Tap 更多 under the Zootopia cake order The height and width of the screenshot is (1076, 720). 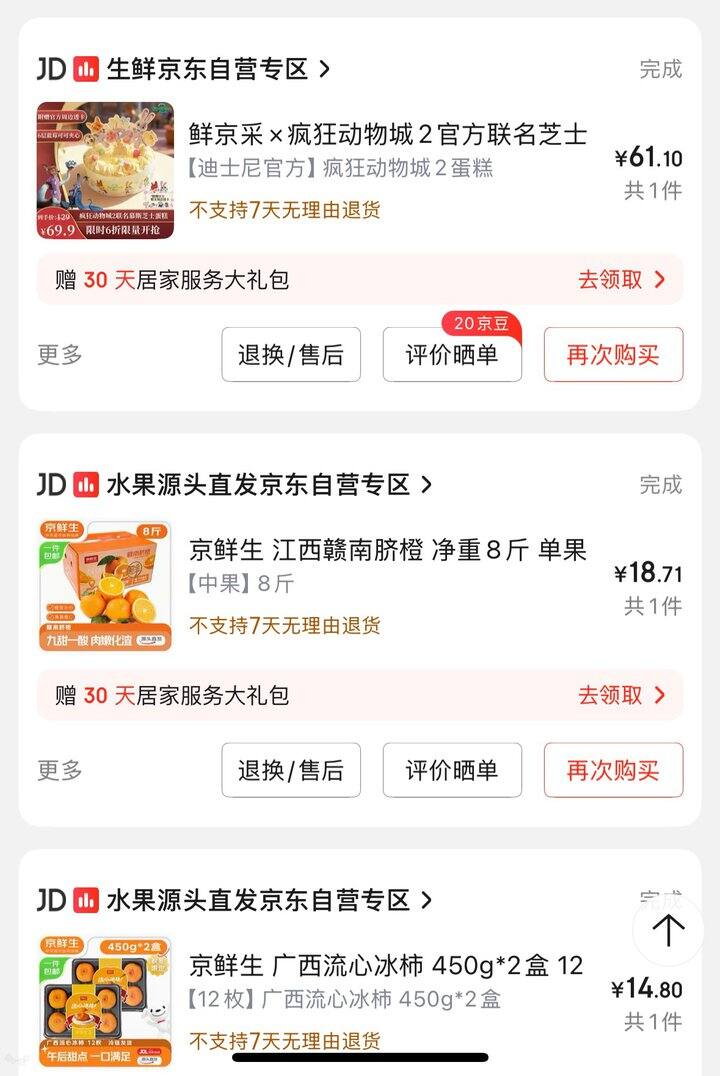(x=60, y=354)
